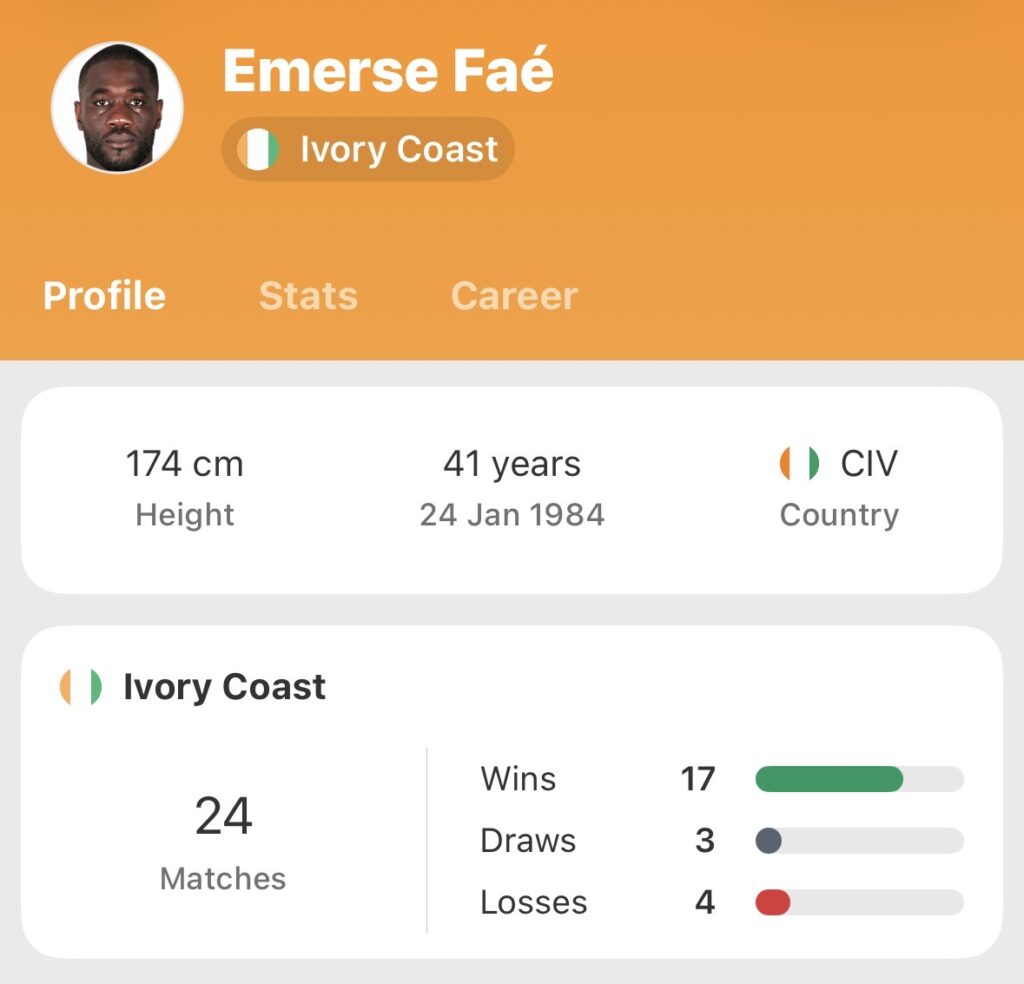Open the Career tab
1024x984 pixels.
(x=514, y=296)
